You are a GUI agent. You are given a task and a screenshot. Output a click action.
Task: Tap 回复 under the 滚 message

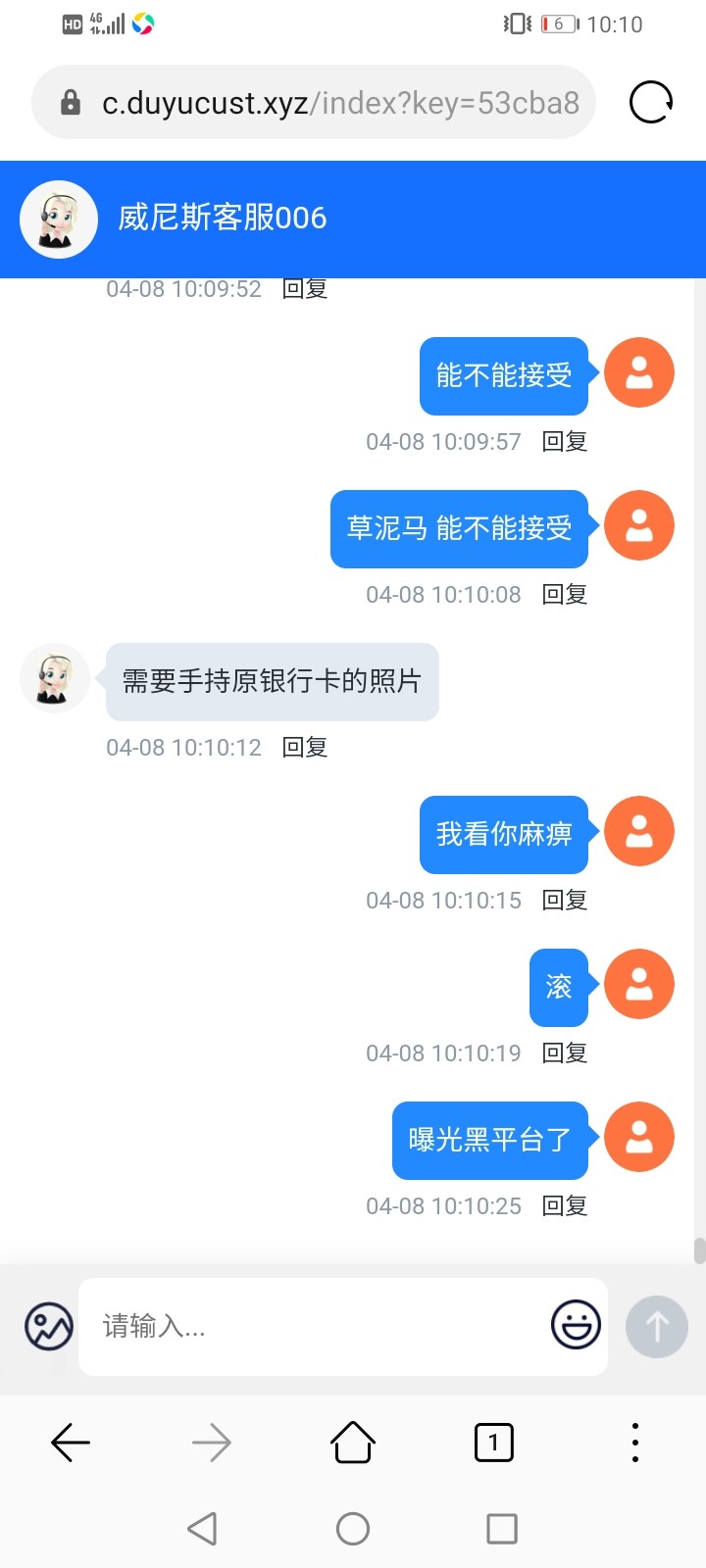[x=565, y=1053]
